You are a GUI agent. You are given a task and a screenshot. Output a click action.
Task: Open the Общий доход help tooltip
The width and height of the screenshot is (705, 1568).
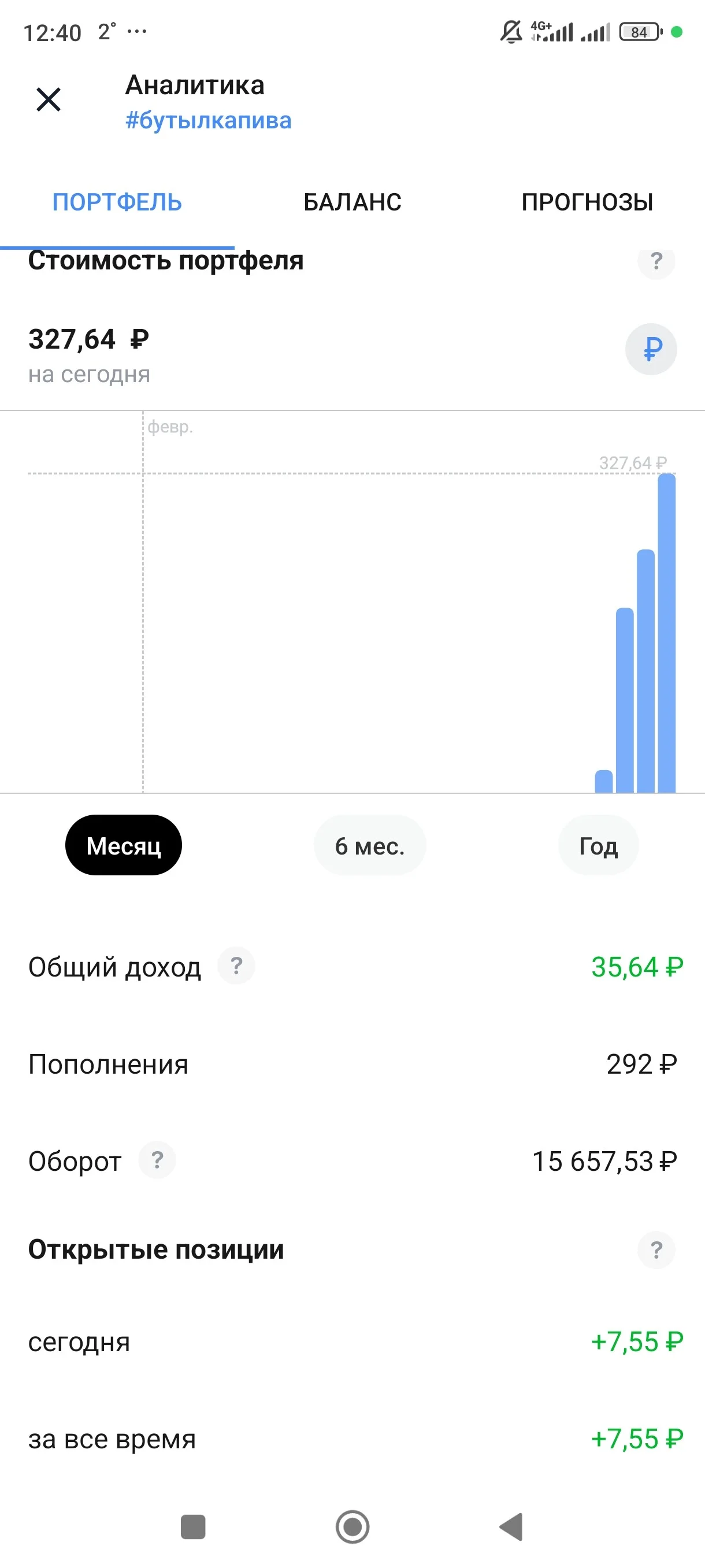(x=236, y=966)
